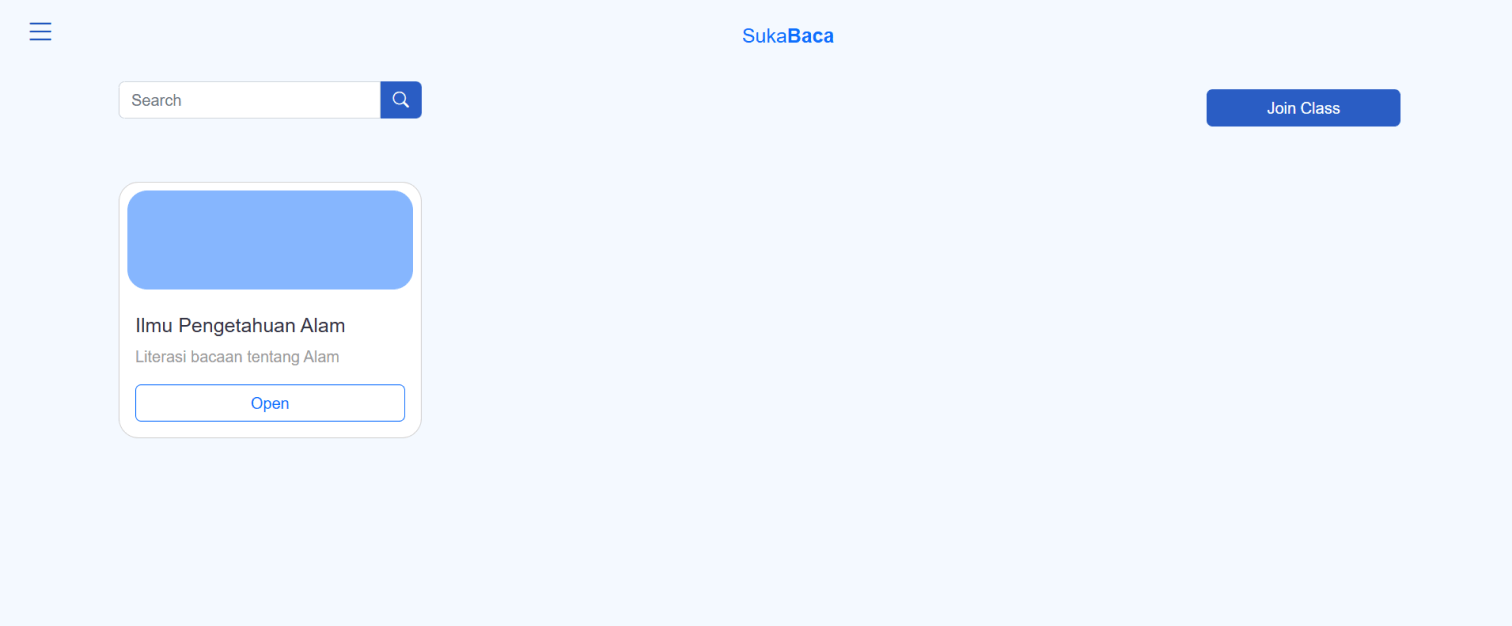Open the hamburger menu

point(40,32)
